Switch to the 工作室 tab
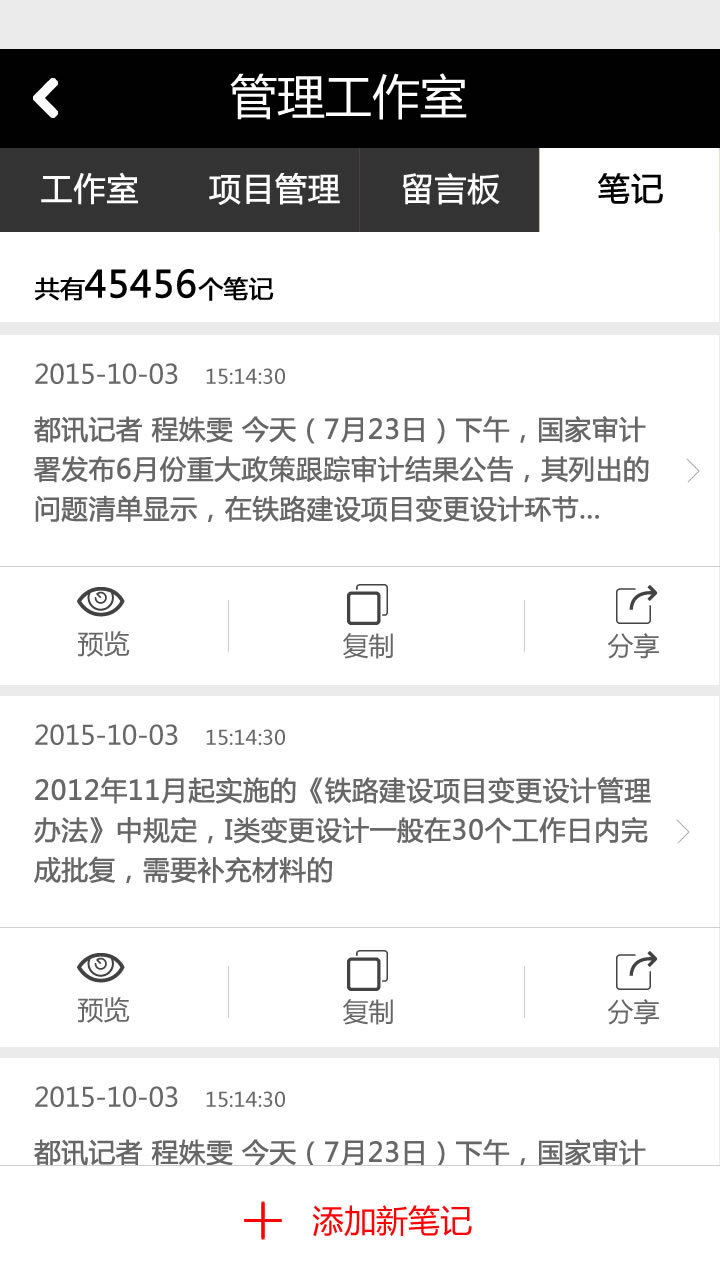The height and width of the screenshot is (1280, 720). coord(89,190)
